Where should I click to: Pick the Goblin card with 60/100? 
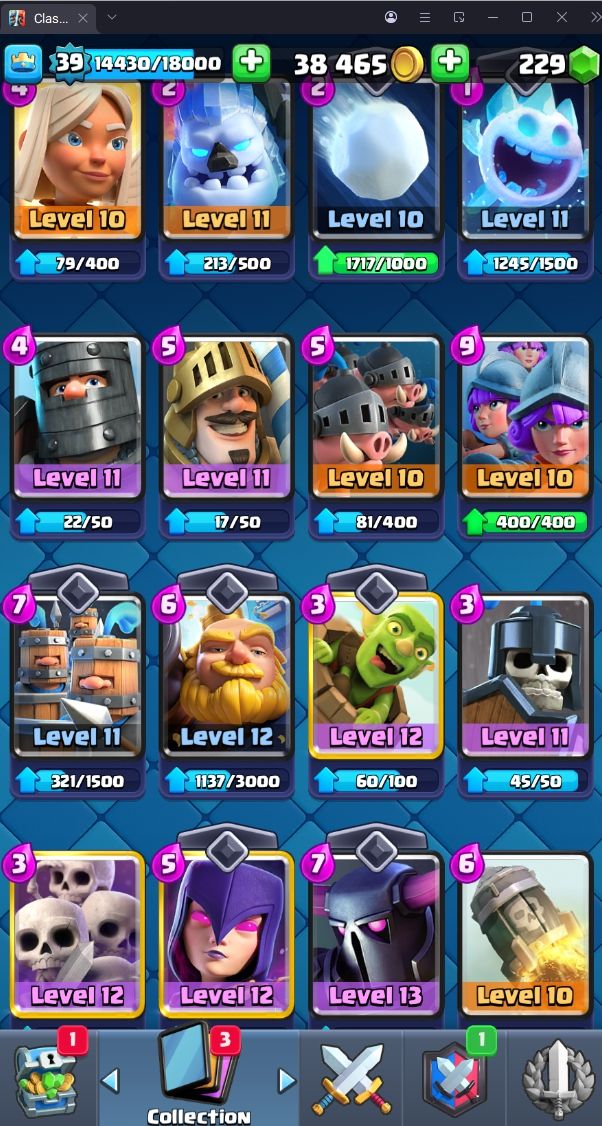point(376,678)
